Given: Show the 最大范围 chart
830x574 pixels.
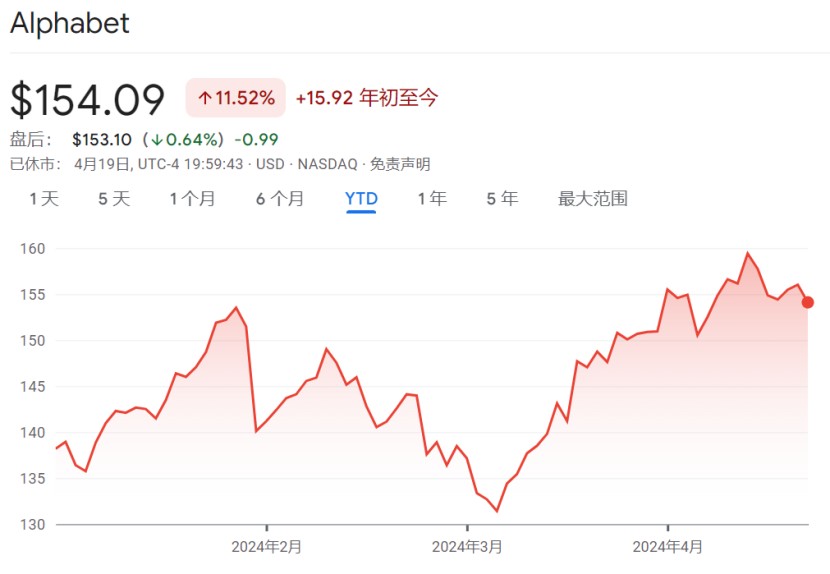Looking at the screenshot, I should (592, 199).
